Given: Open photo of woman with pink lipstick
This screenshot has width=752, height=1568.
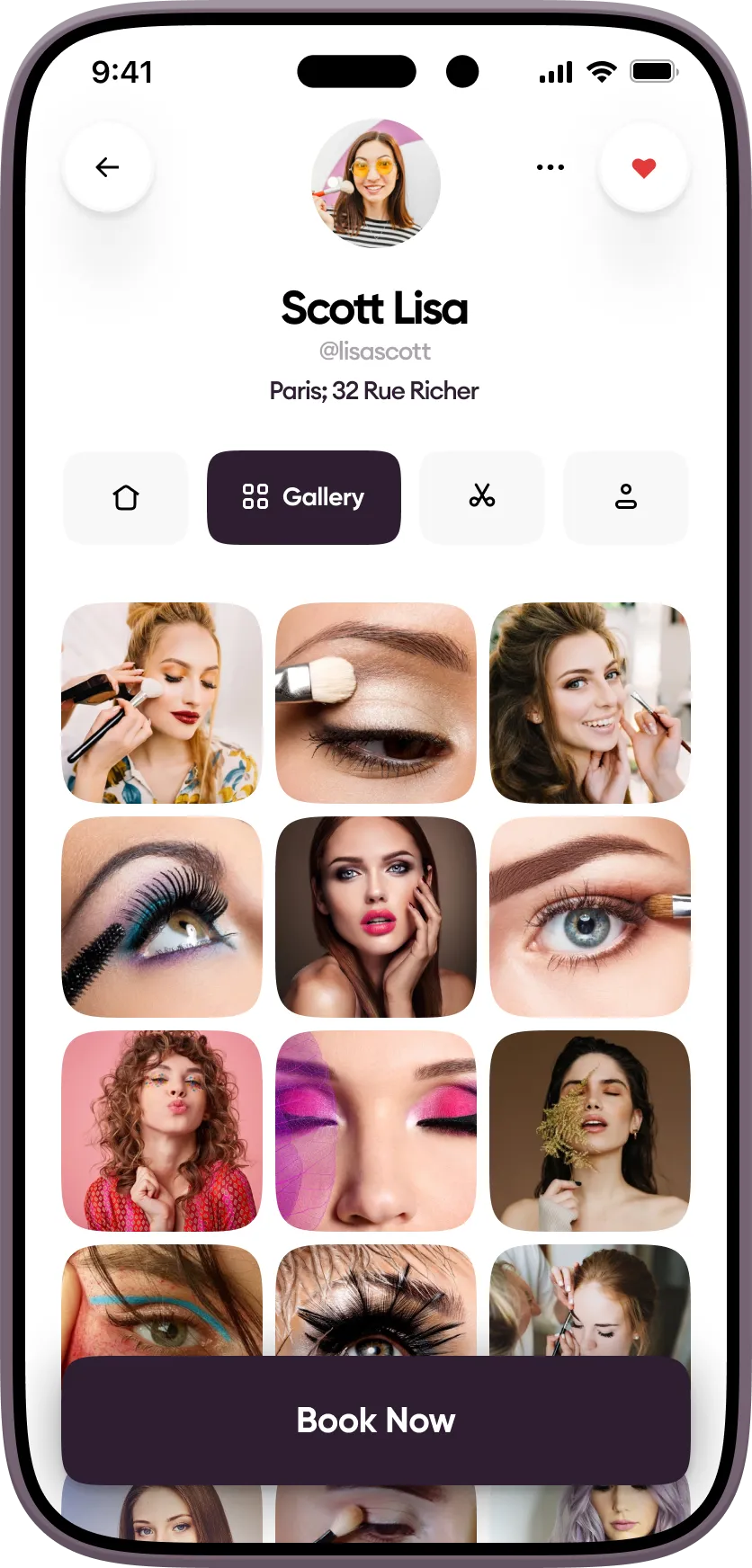Looking at the screenshot, I should (x=376, y=916).
